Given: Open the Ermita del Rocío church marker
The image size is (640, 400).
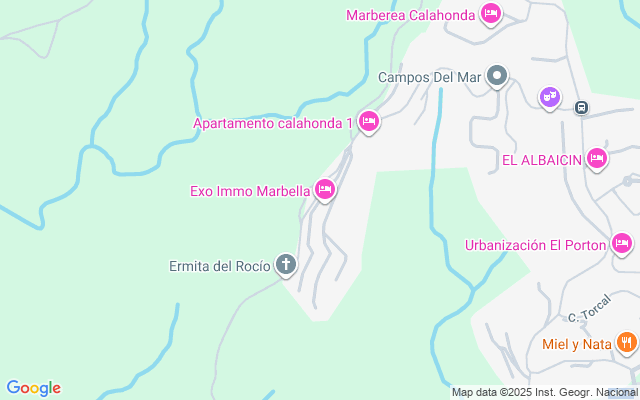Looking at the screenshot, I should [286, 265].
